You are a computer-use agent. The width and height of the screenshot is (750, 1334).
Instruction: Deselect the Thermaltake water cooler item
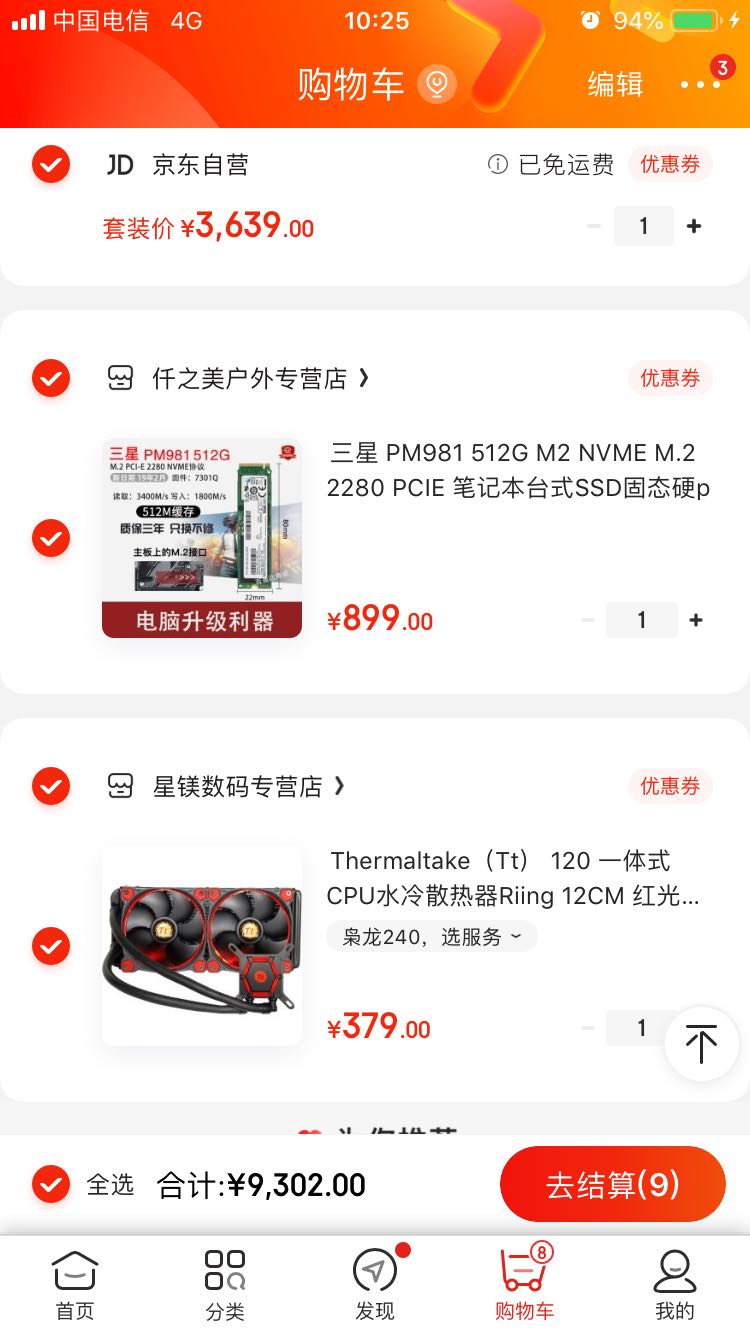point(51,945)
